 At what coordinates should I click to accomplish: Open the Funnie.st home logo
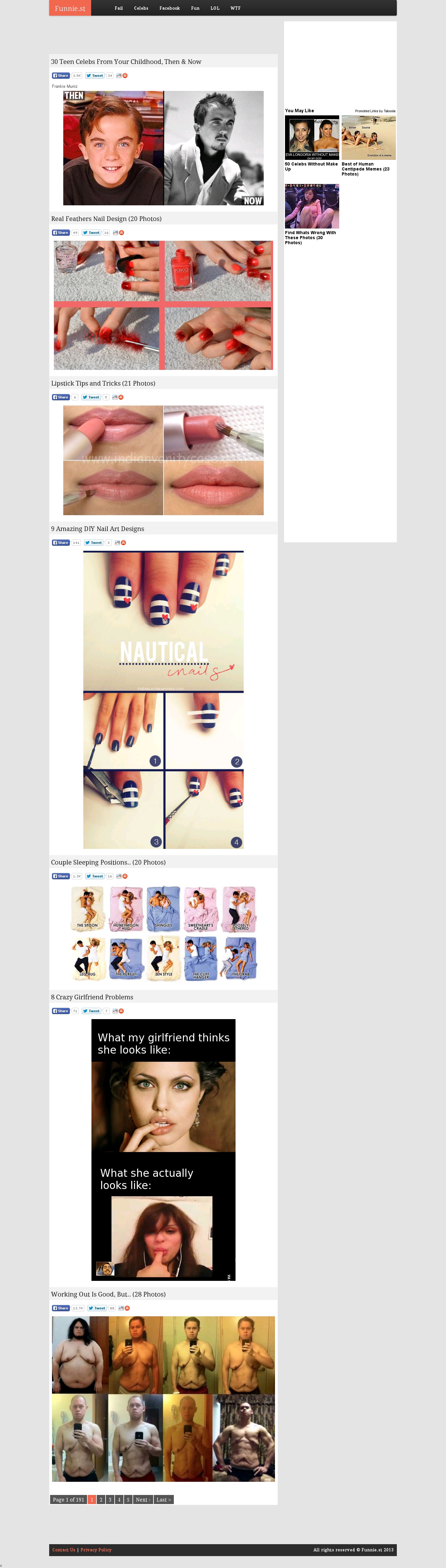[69, 8]
